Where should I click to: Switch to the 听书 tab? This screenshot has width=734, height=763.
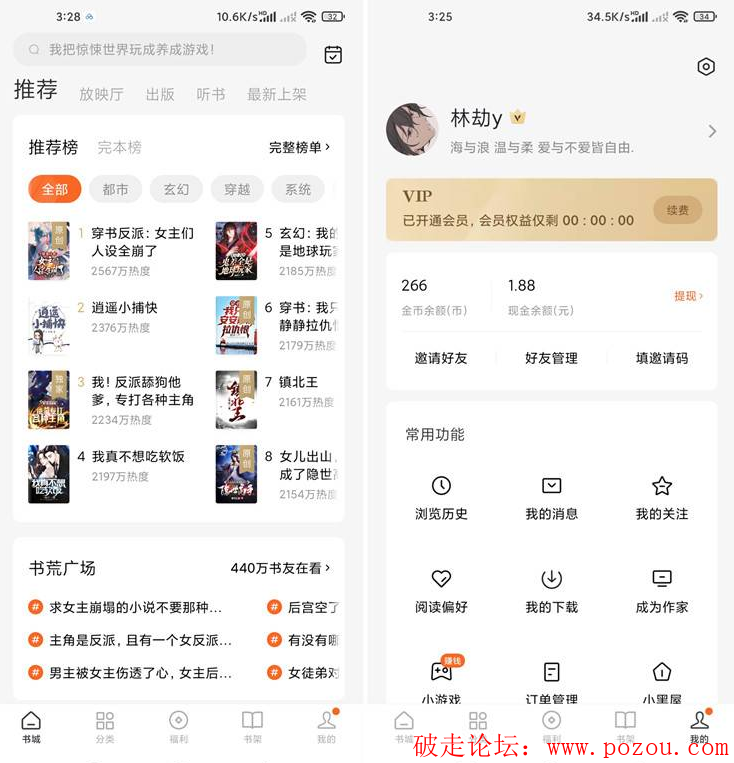[210, 94]
